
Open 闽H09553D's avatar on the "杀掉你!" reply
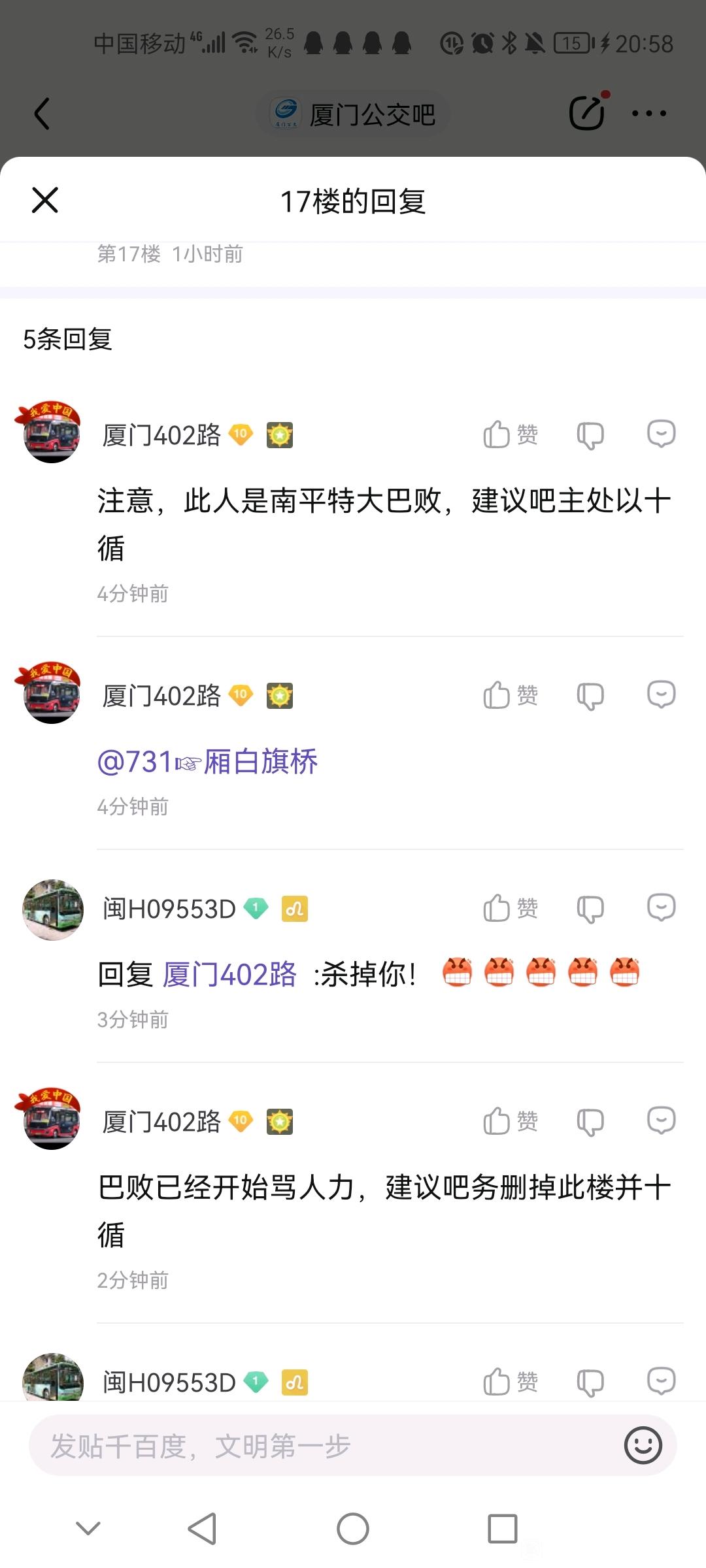pyautogui.click(x=53, y=909)
